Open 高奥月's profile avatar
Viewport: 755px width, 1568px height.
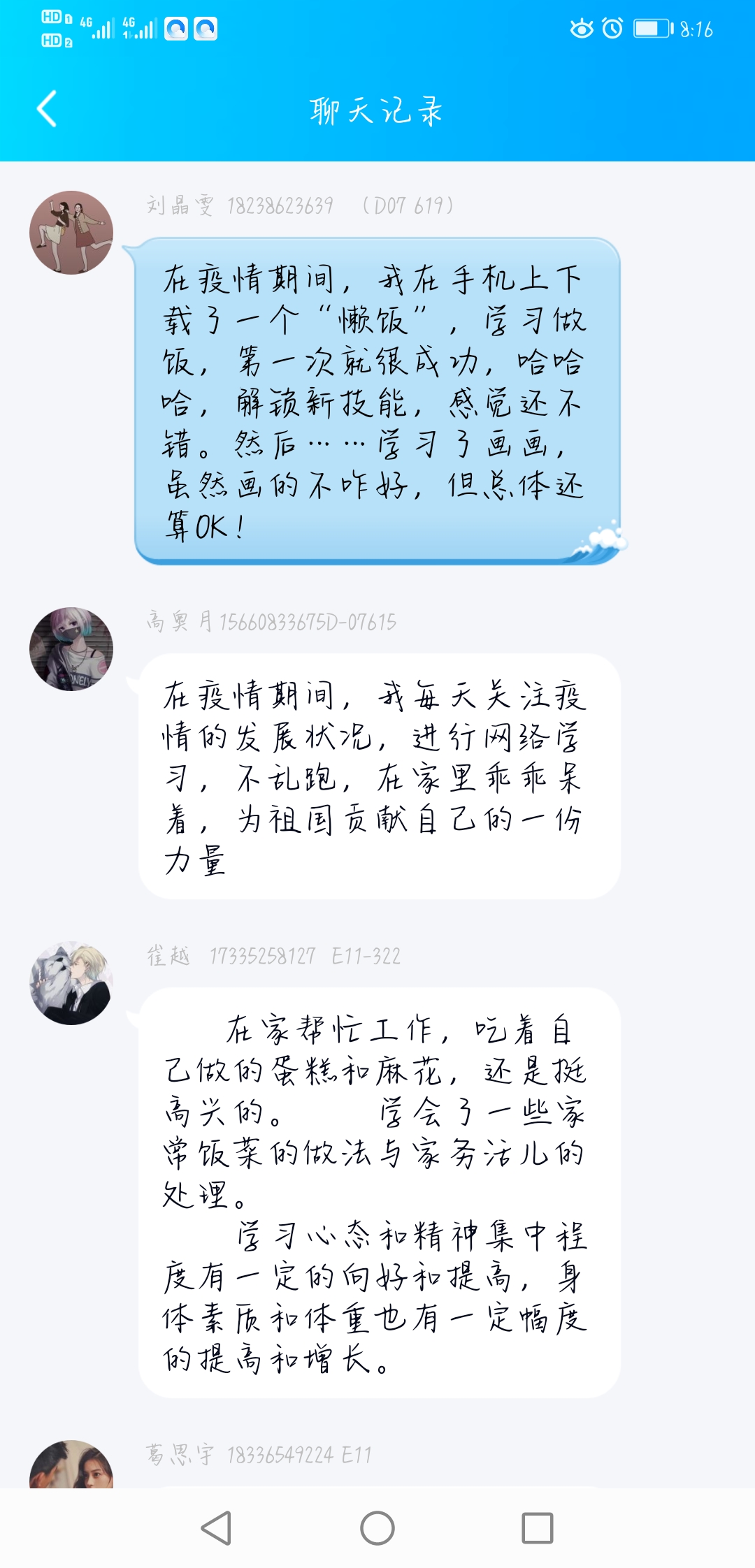(x=71, y=649)
